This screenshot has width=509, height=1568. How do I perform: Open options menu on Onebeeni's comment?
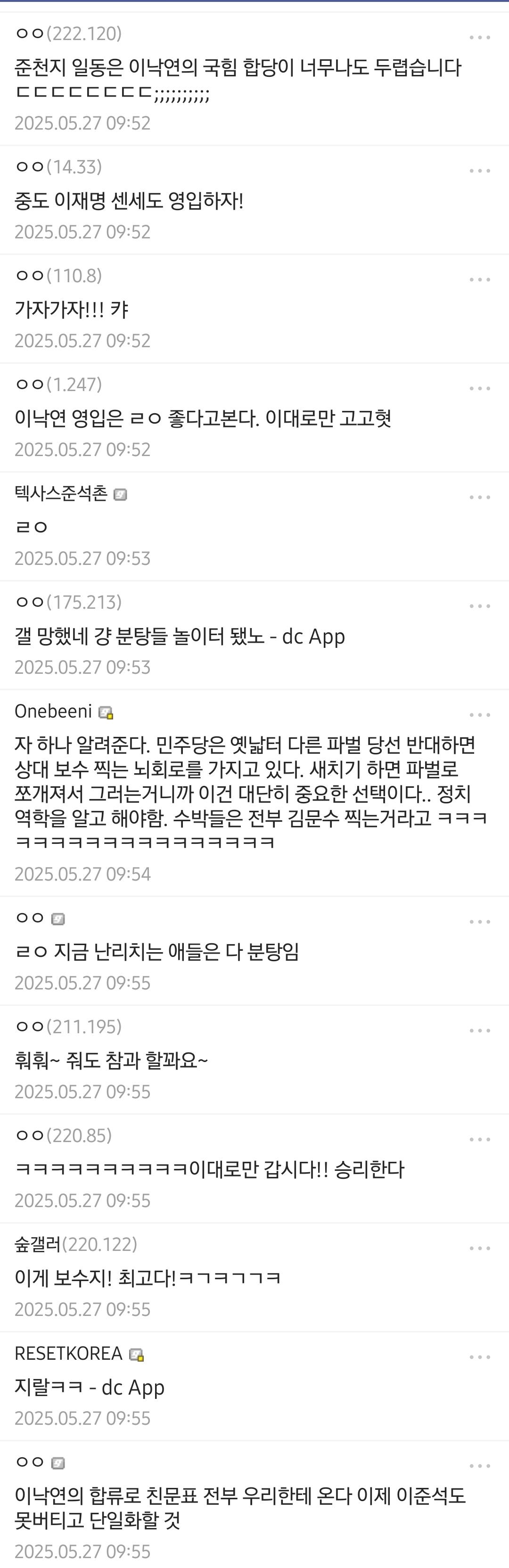click(479, 715)
